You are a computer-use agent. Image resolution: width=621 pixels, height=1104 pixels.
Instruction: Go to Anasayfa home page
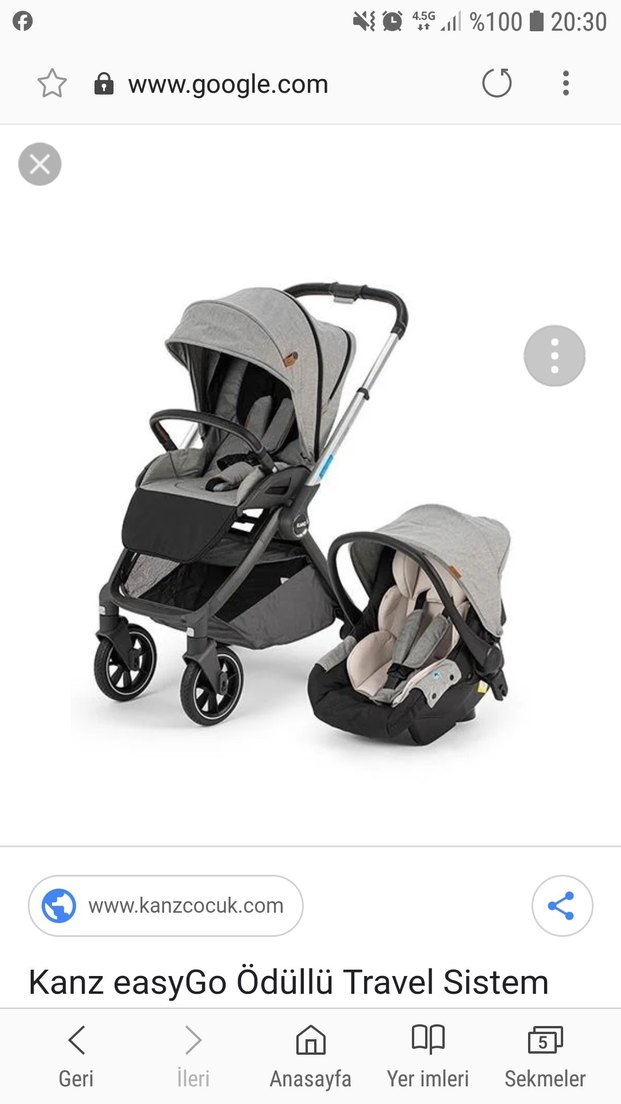[x=310, y=1056]
